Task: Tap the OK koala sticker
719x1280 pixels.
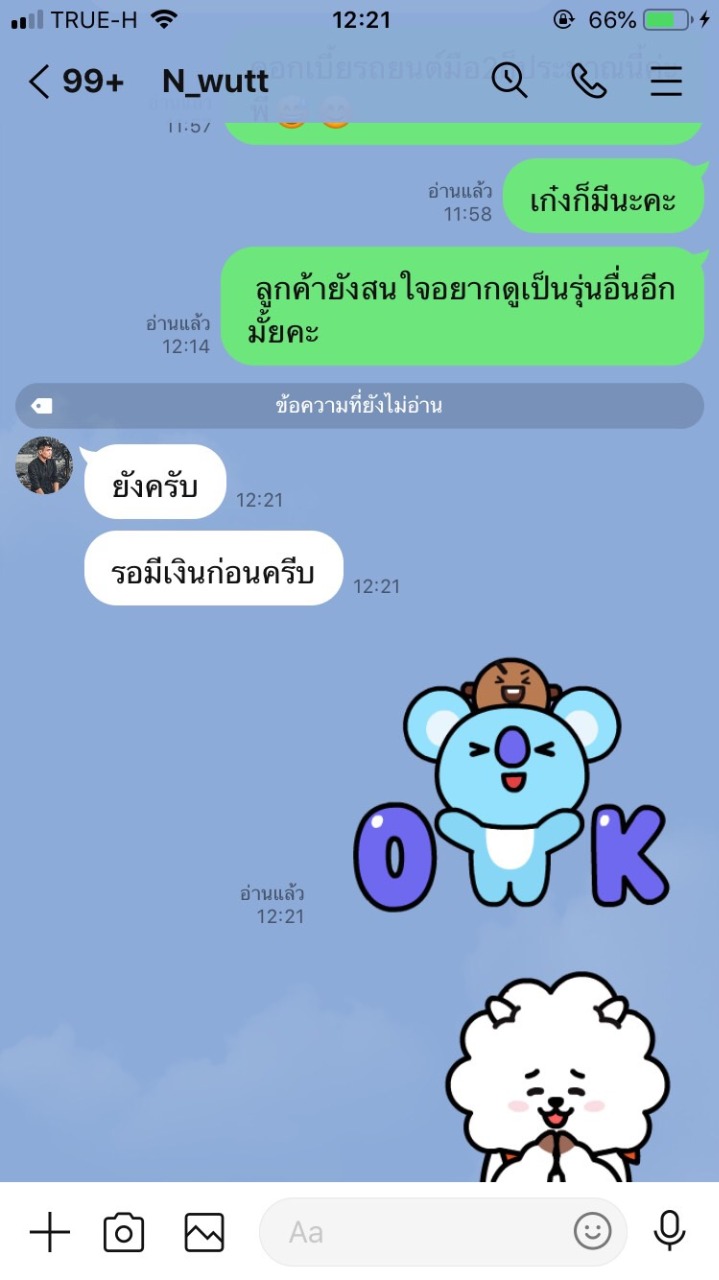Action: click(x=511, y=785)
